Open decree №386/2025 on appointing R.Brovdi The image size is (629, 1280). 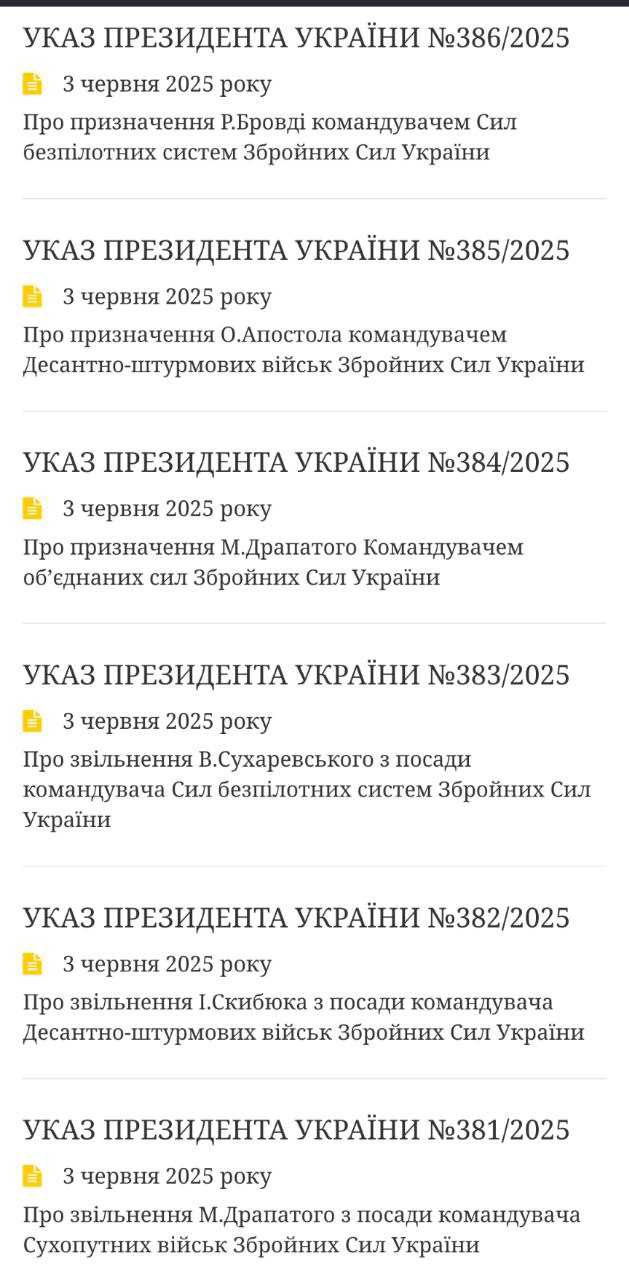(296, 39)
